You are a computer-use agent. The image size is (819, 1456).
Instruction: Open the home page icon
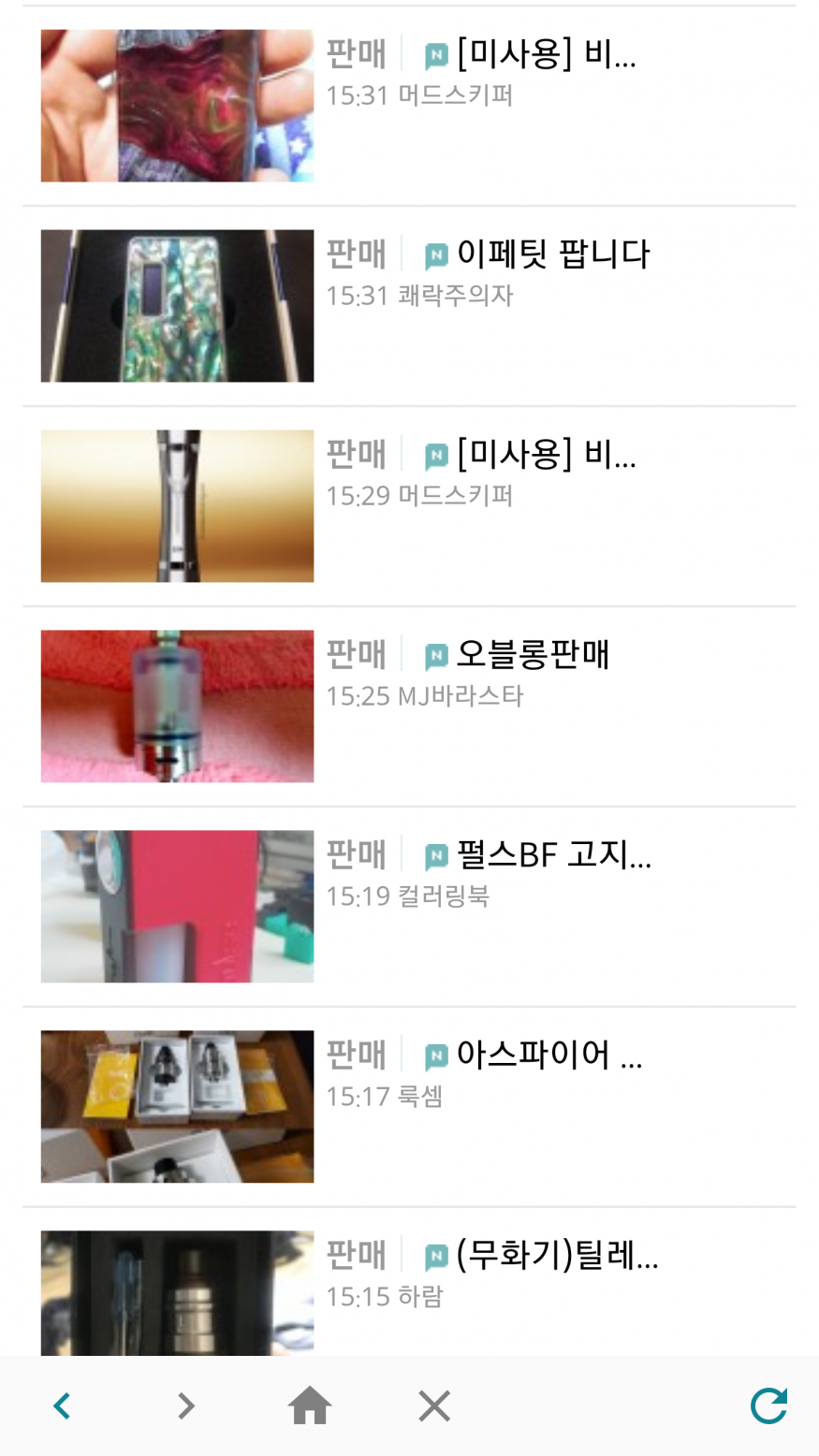310,1405
